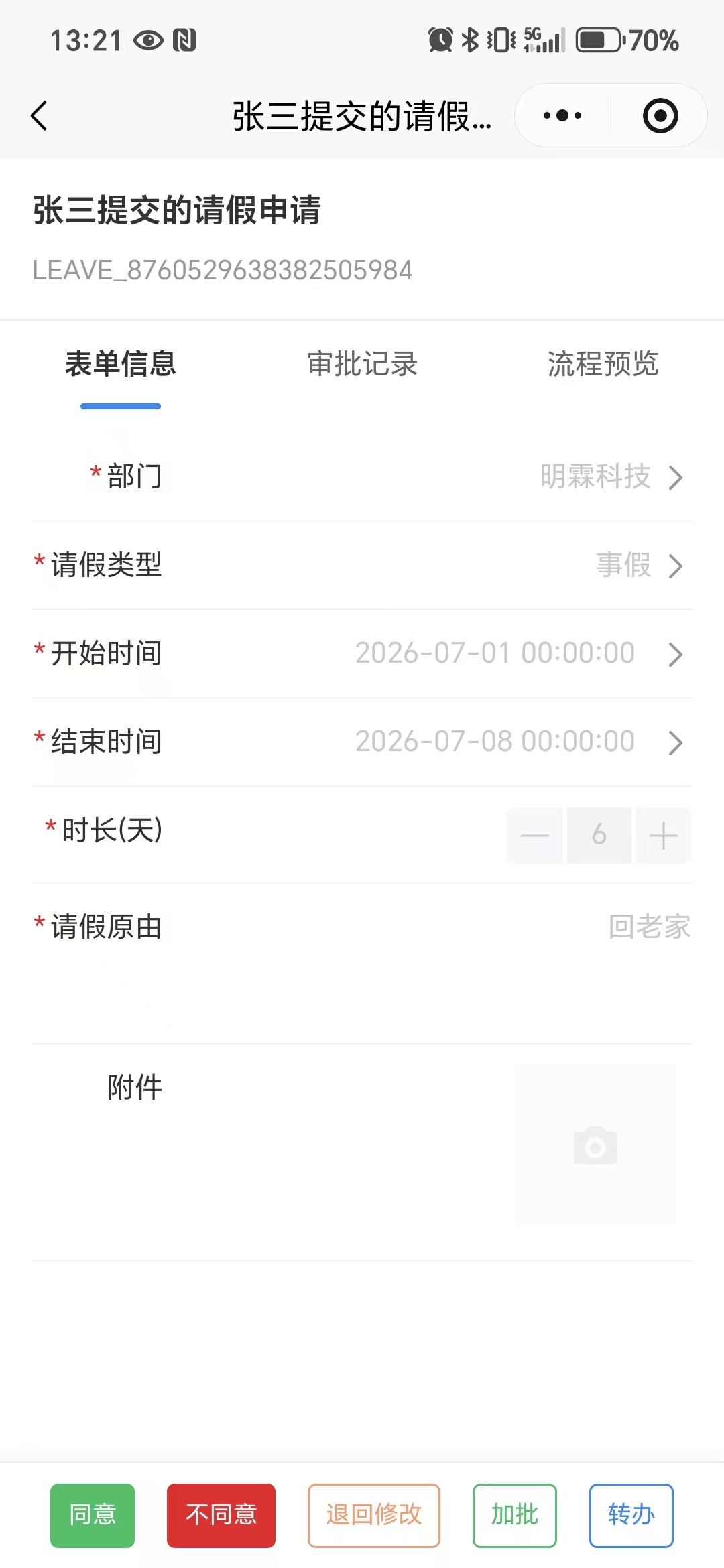
Task: Close the mini-program with the circle icon
Action: 660,116
